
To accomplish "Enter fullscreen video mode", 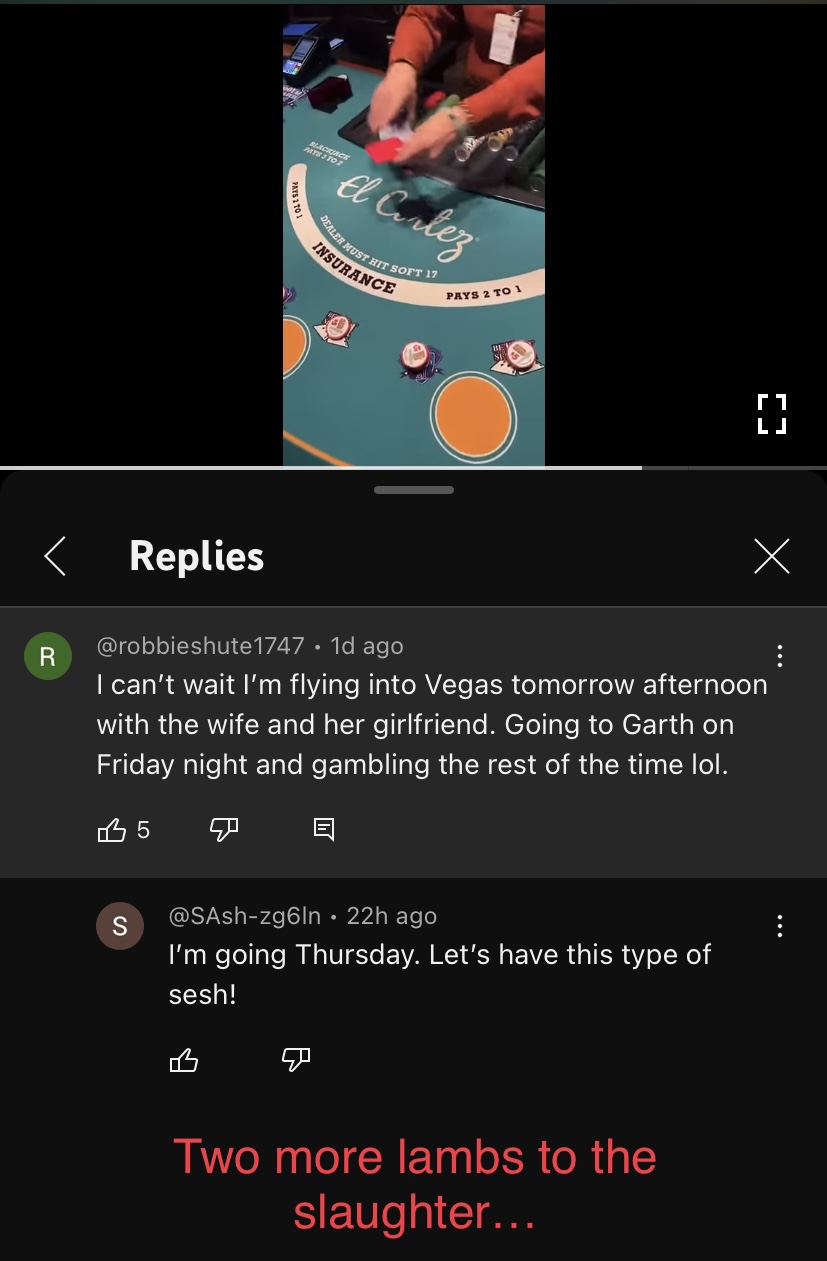I will [x=771, y=414].
